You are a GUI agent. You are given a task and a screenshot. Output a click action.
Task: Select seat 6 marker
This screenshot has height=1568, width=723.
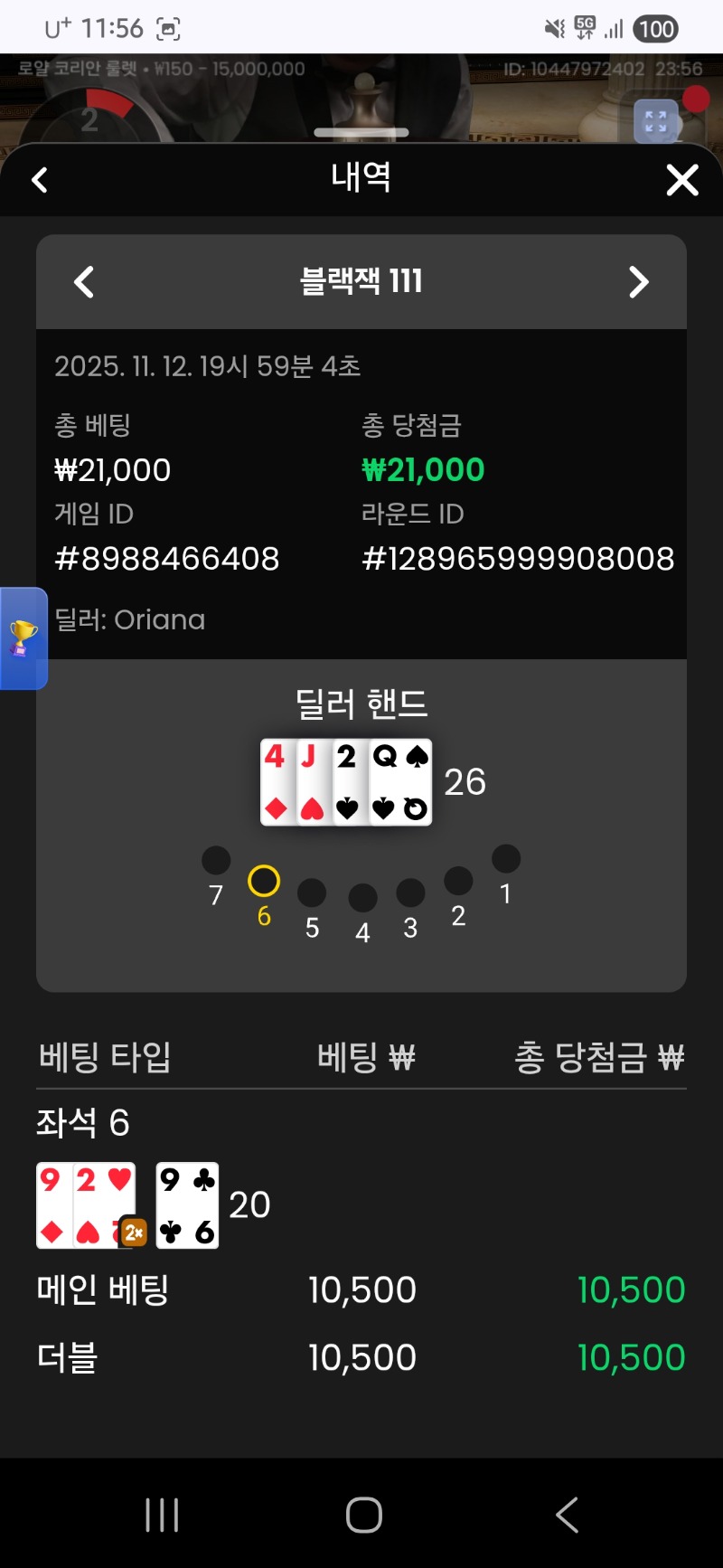(264, 881)
